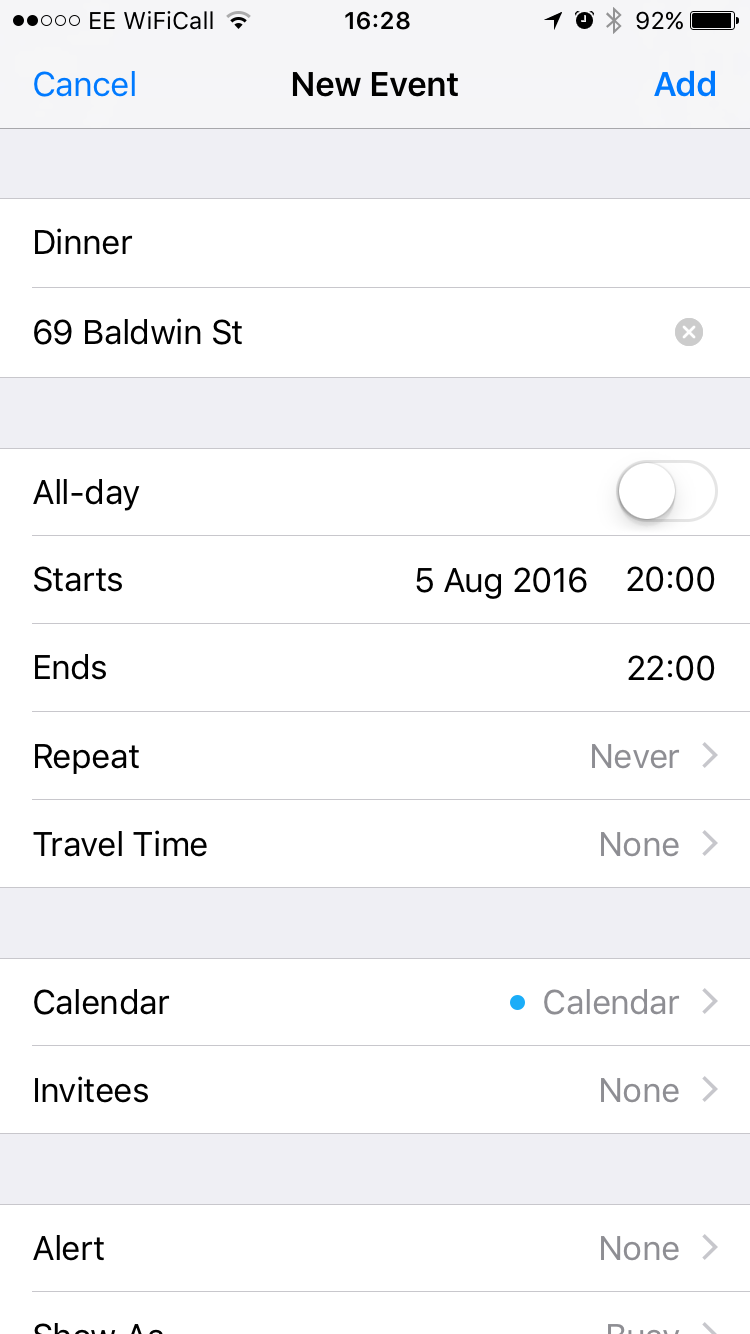Screen dimensions: 750x1334
Task: Open the Repeat options
Action: tap(375, 756)
